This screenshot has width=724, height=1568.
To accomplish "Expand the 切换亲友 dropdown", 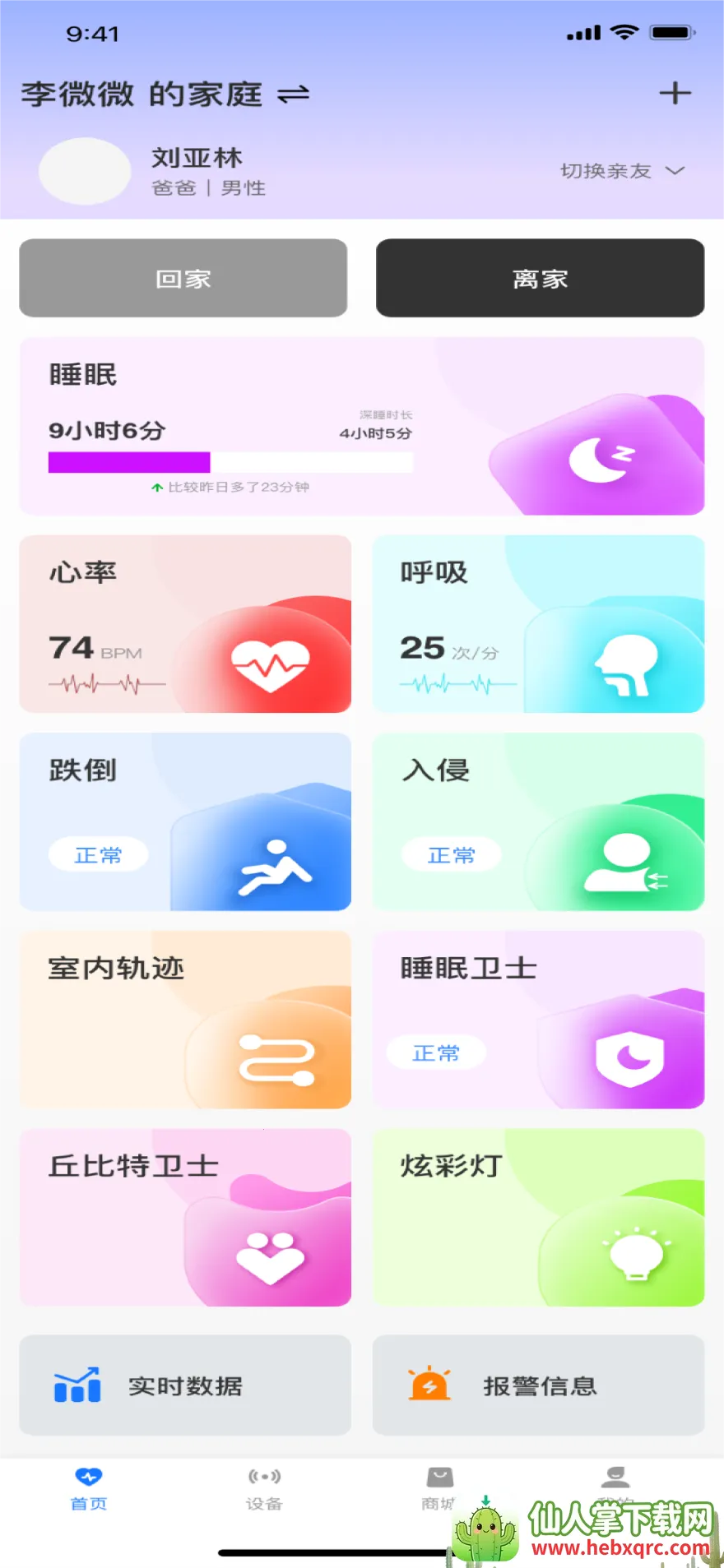I will 622,171.
